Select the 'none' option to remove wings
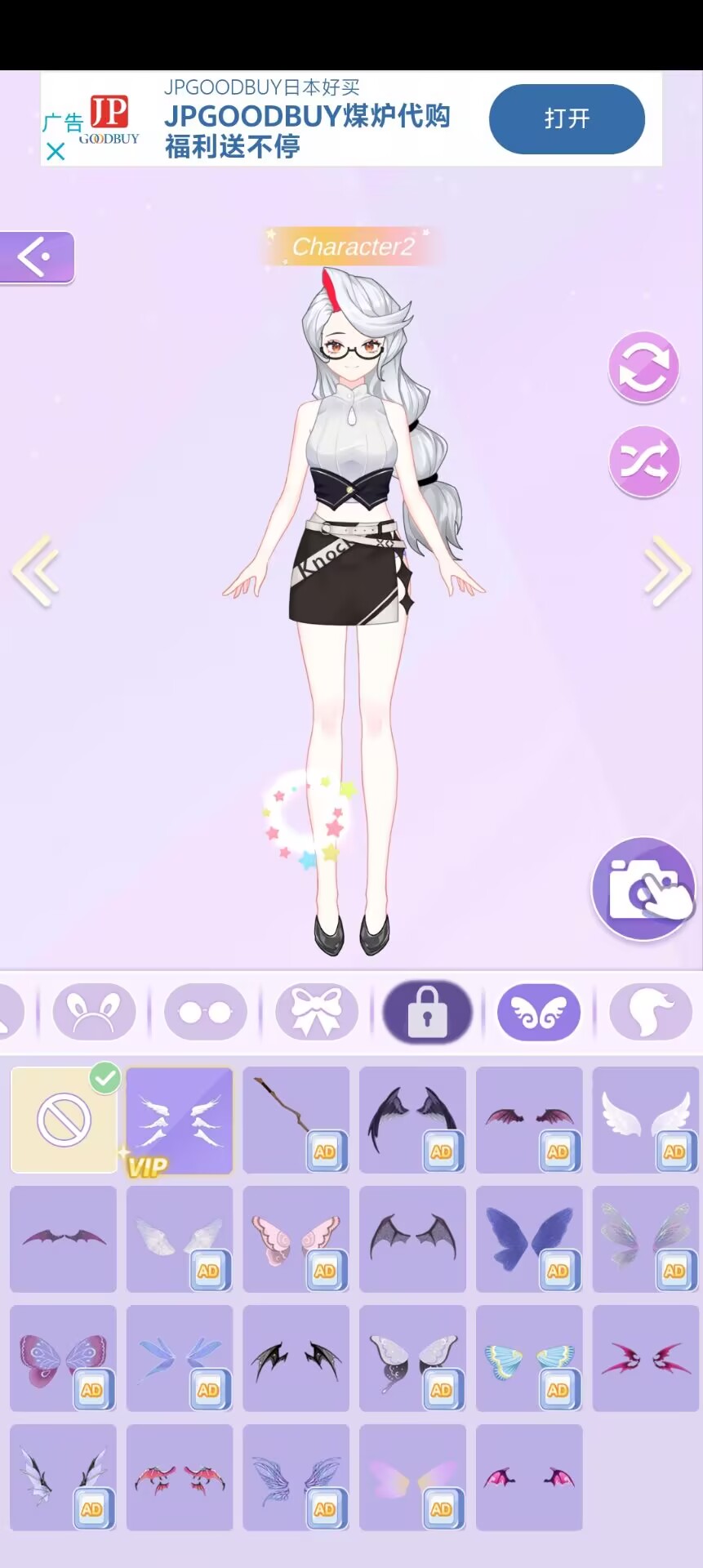Screen dimensions: 703x1568 click(64, 1120)
